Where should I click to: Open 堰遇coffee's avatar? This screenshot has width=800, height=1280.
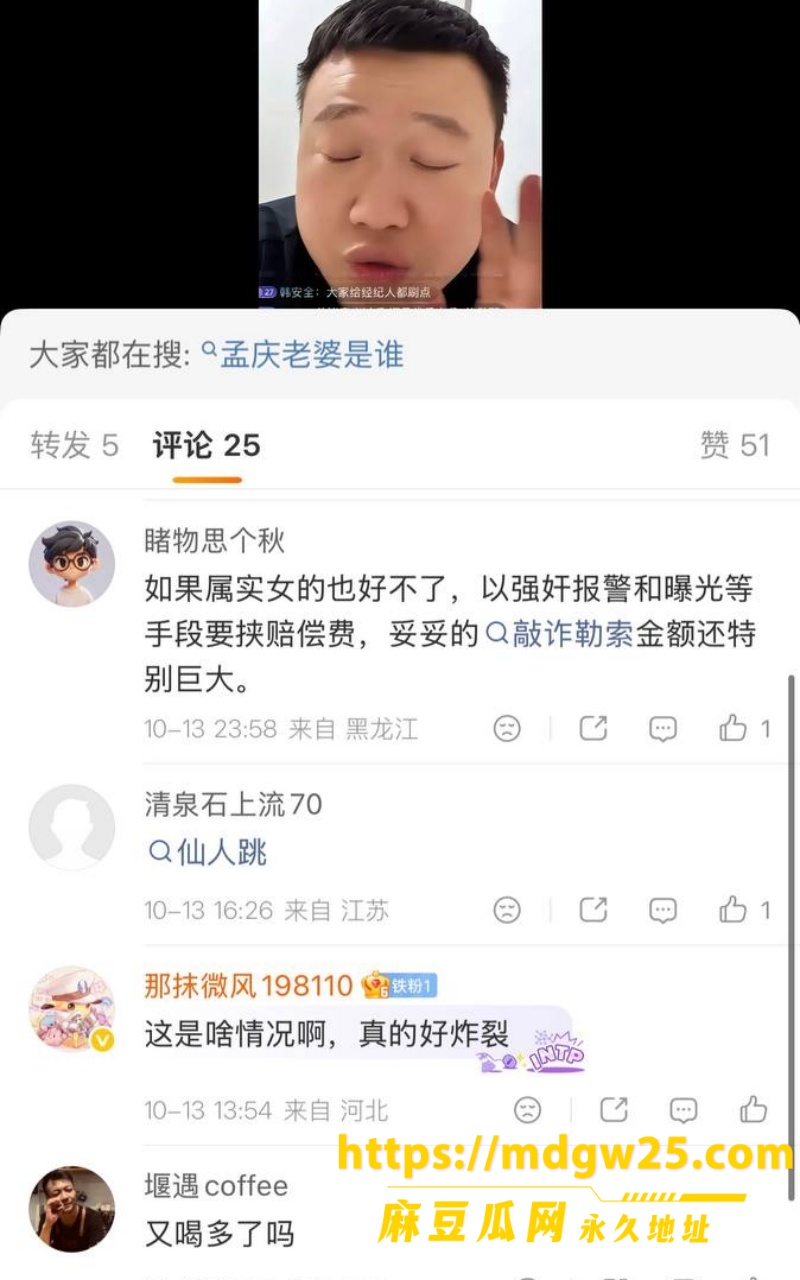point(72,1208)
